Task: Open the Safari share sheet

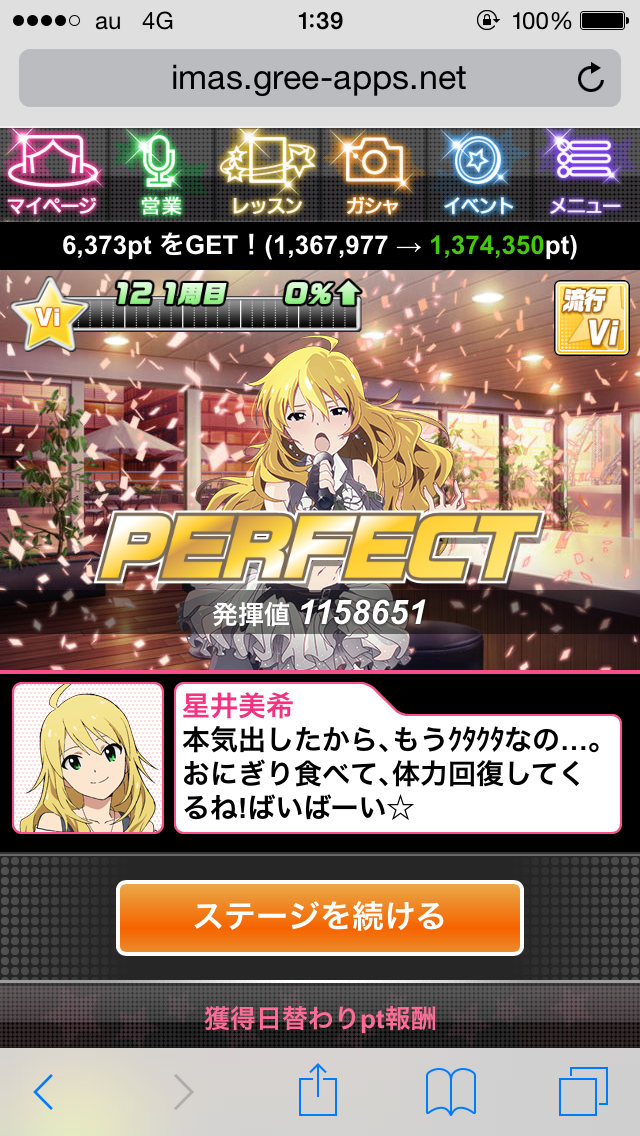Action: pyautogui.click(x=317, y=1090)
